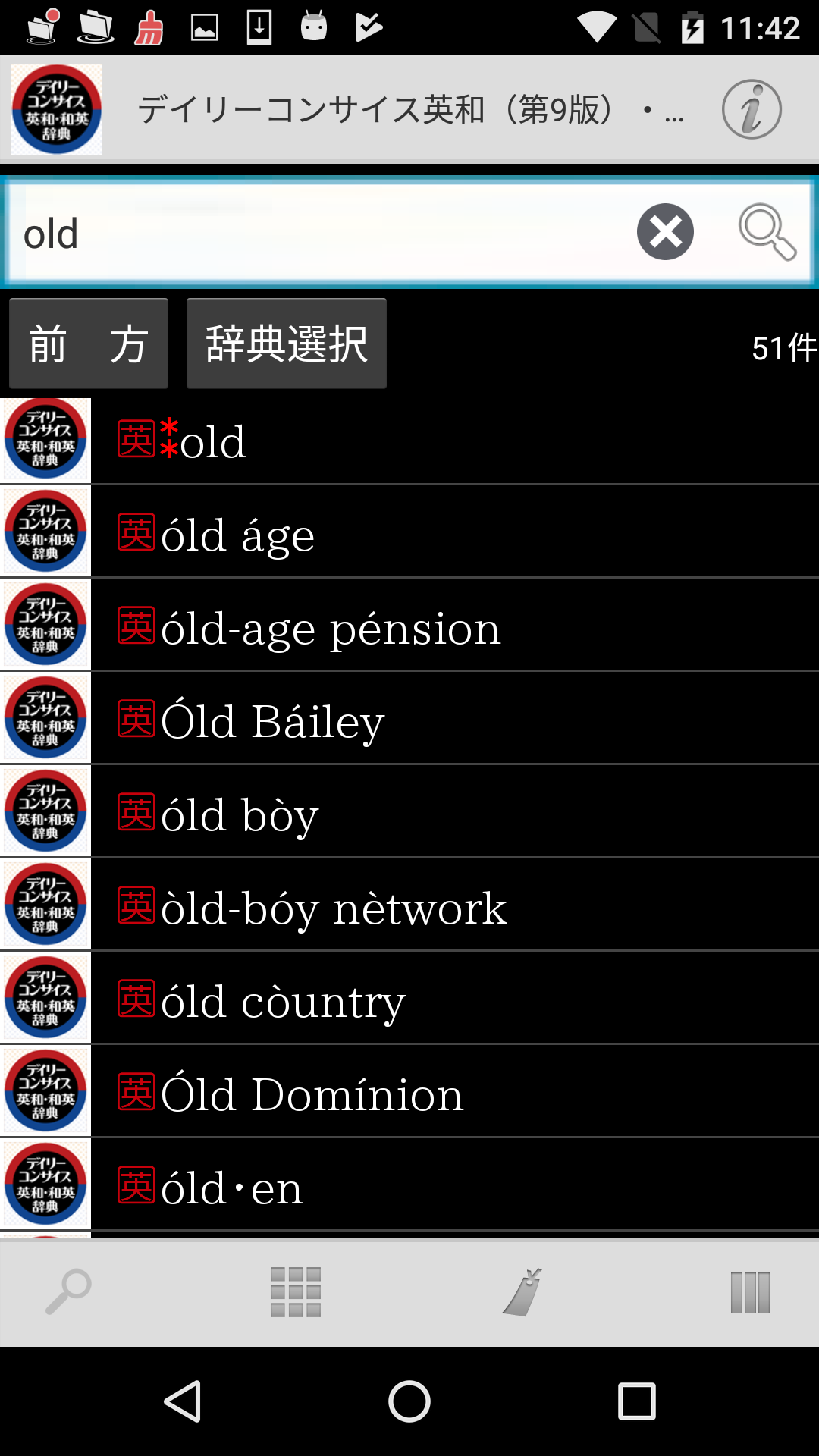This screenshot has width=819, height=1456.
Task: Open the dictionary info icon
Action: pyautogui.click(x=751, y=109)
